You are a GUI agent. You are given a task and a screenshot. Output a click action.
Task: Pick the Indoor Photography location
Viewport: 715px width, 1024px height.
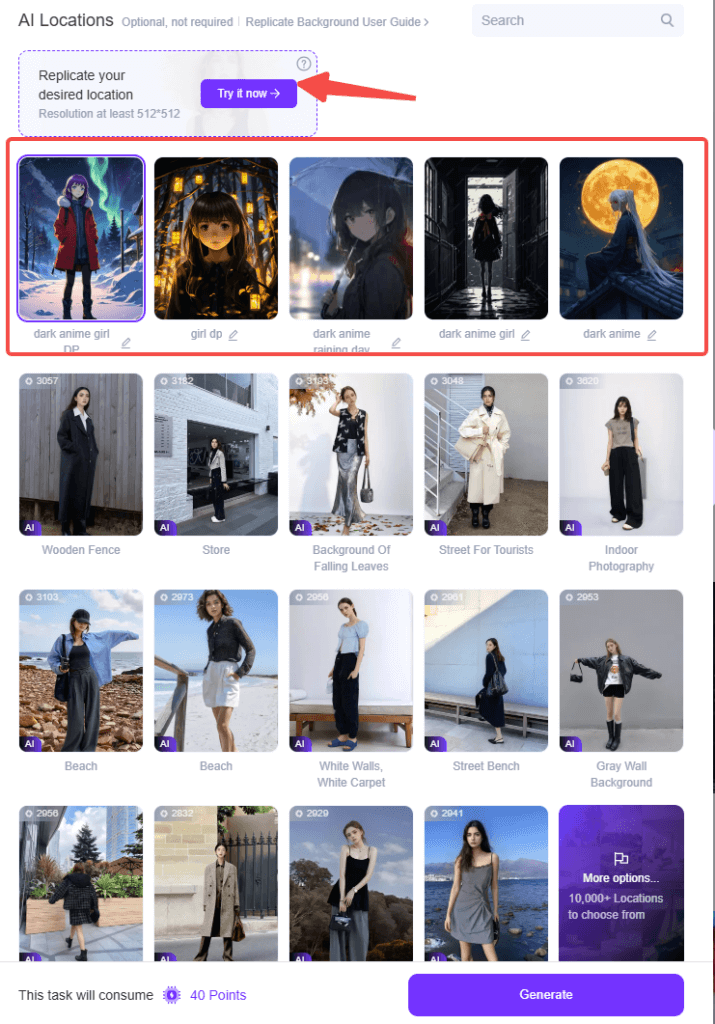click(621, 455)
